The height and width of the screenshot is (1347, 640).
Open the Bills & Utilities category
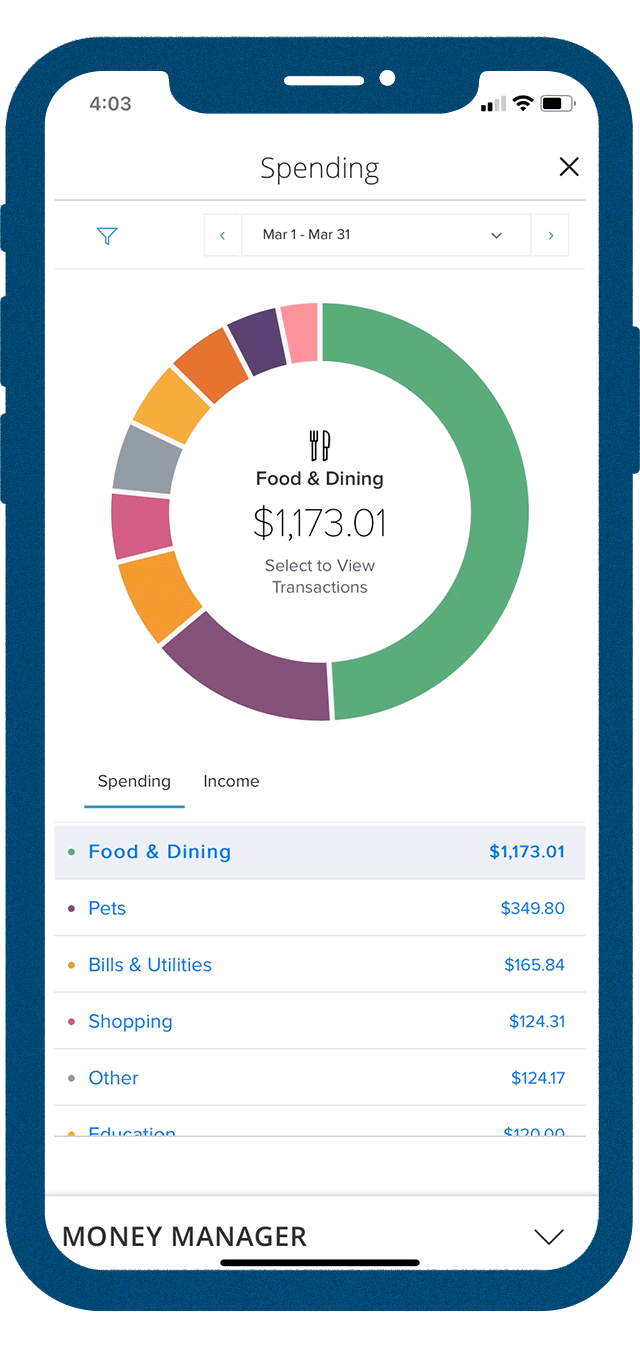(320, 965)
